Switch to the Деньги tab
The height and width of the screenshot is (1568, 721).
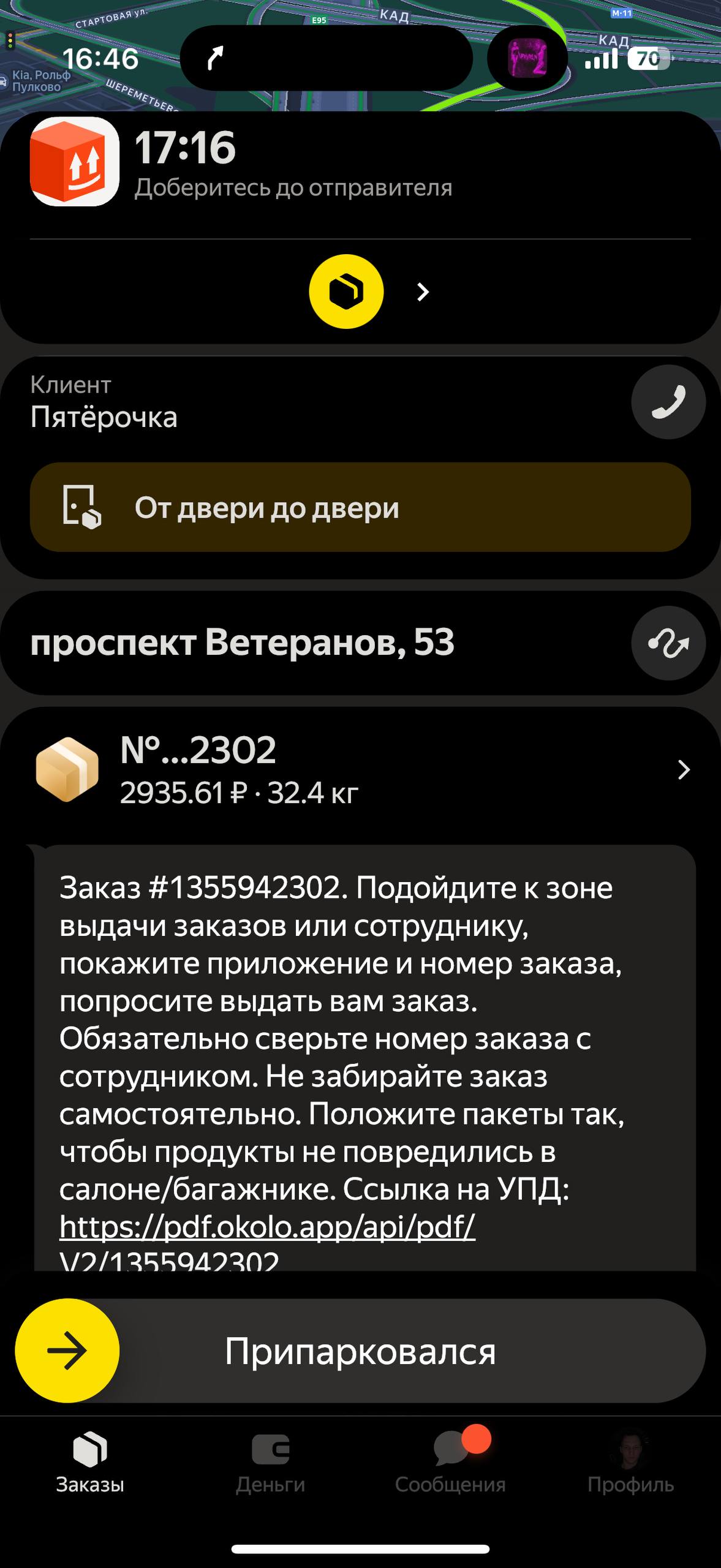tap(270, 1463)
